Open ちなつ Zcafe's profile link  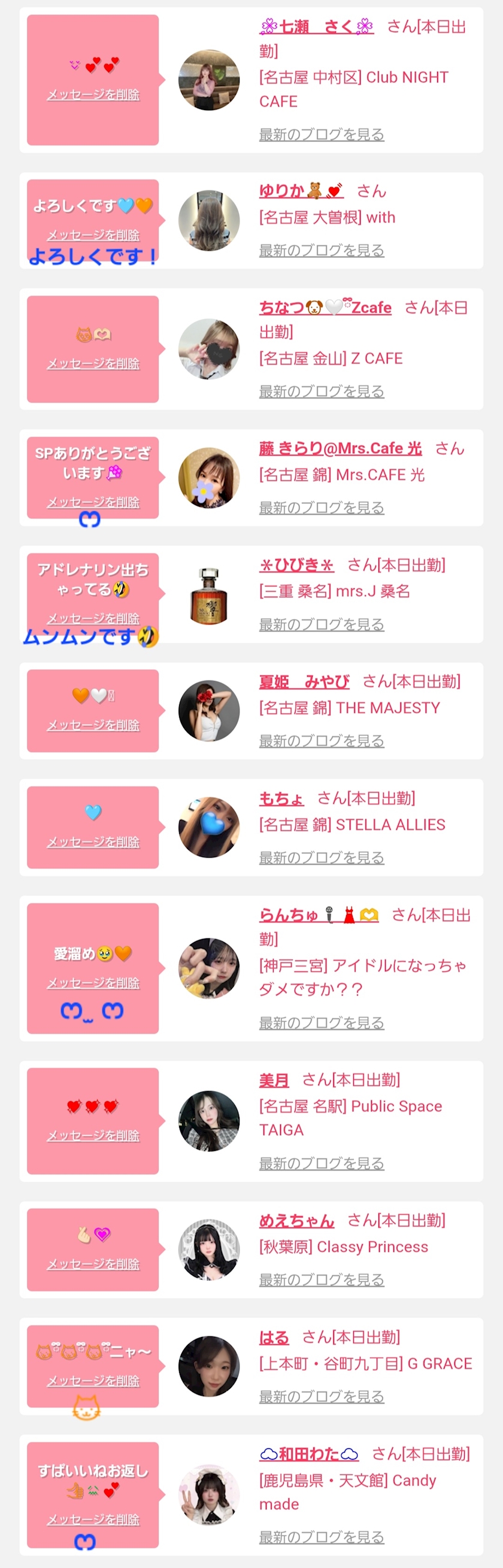(x=325, y=308)
